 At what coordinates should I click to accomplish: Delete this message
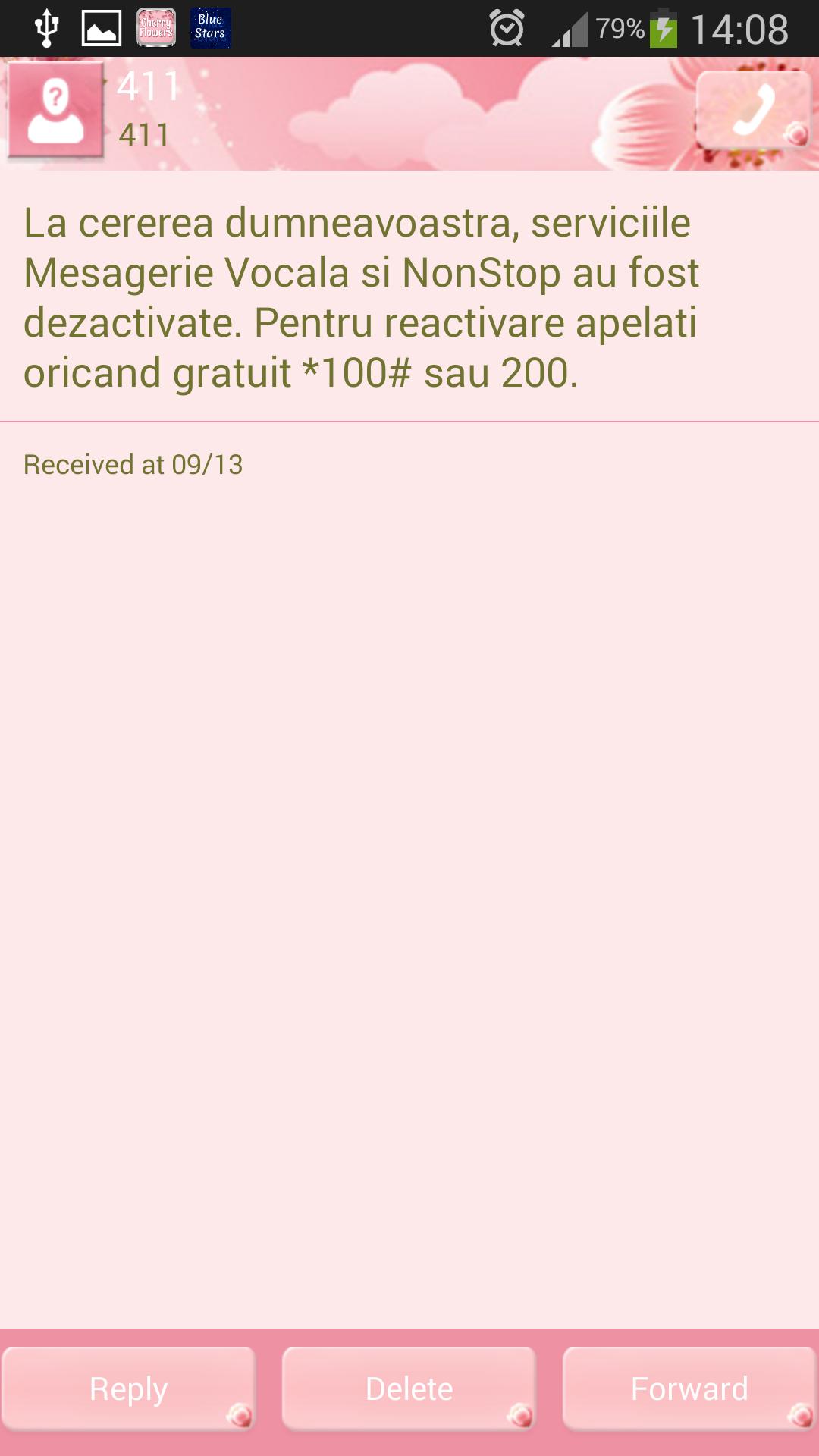click(x=409, y=1389)
